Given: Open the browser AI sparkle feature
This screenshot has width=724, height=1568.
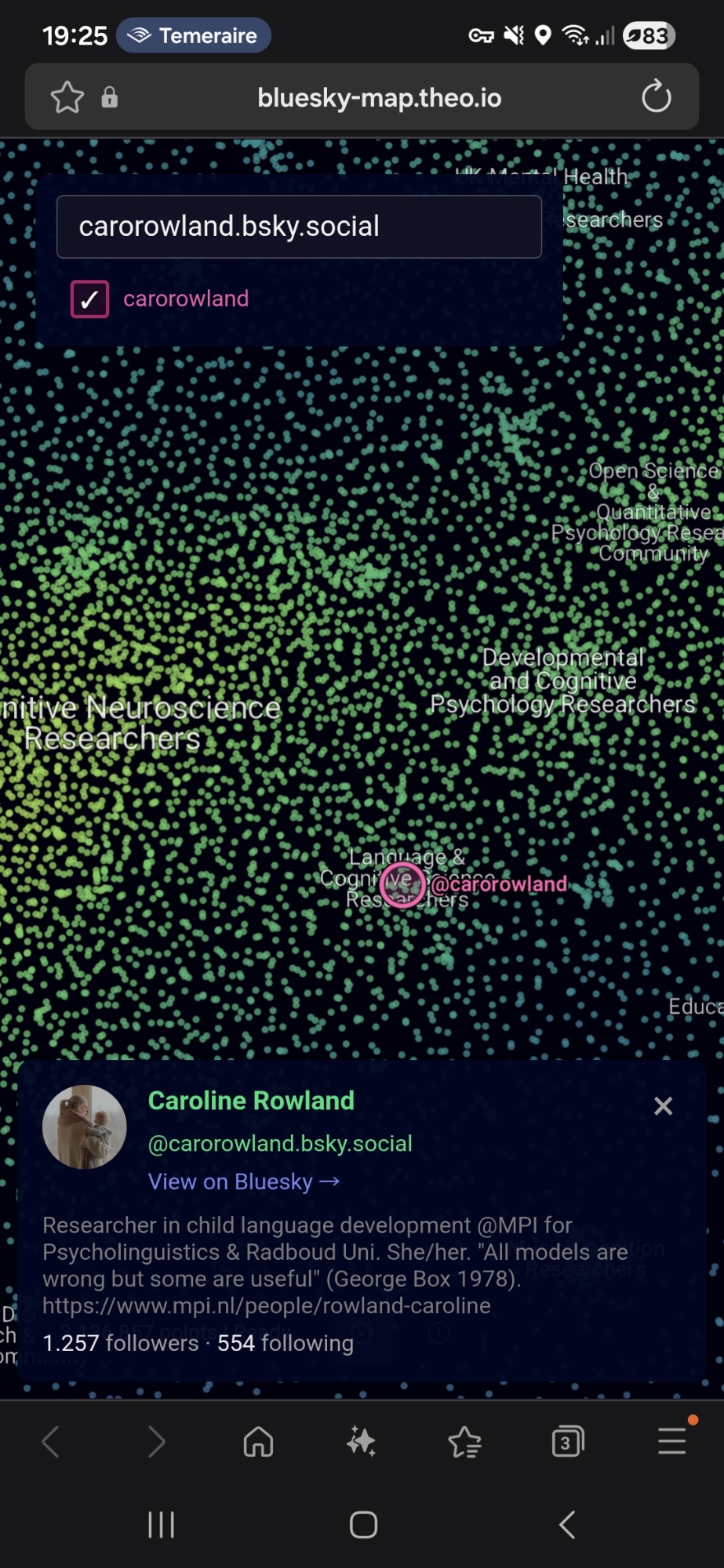Looking at the screenshot, I should [x=362, y=1442].
